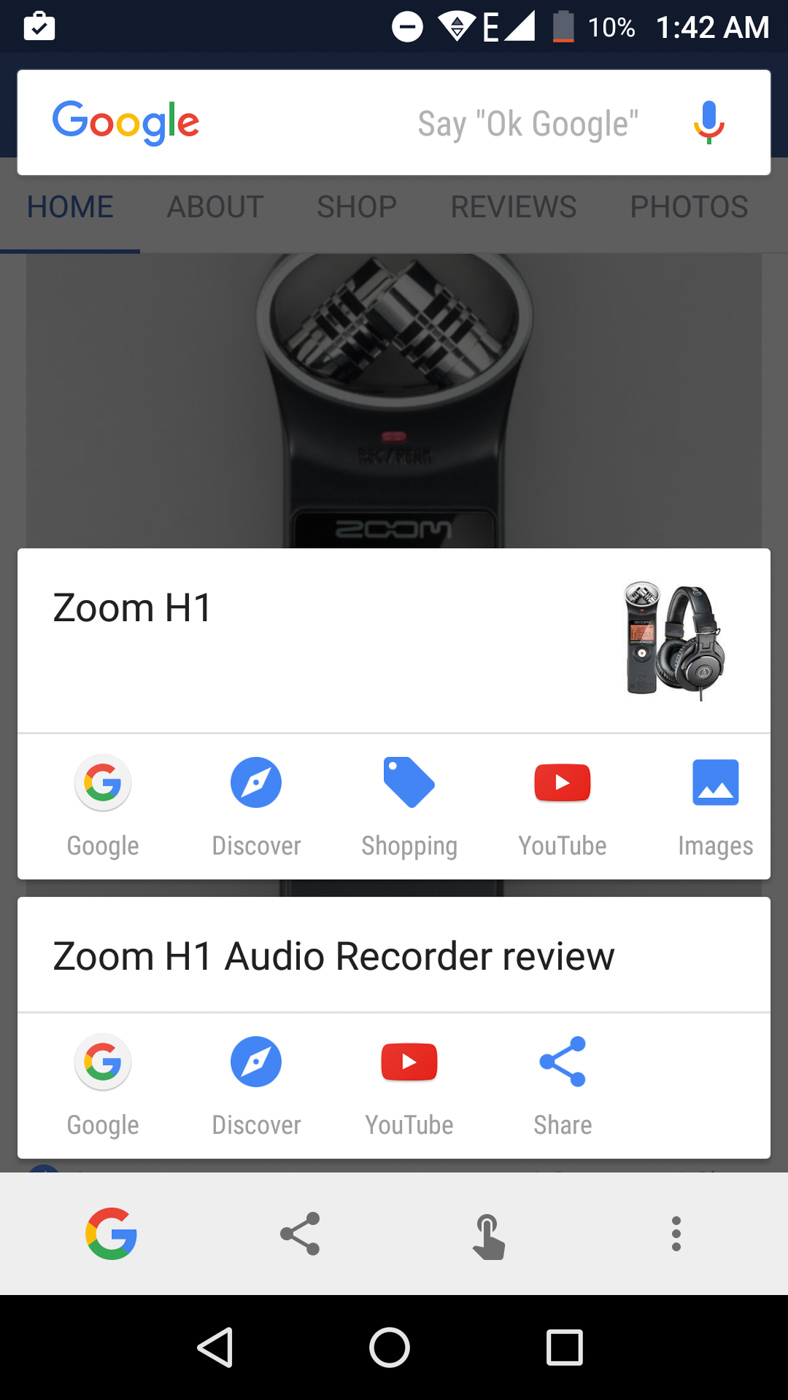Open the Zoom H1 card
This screenshot has width=788, height=1400.
[x=300, y=640]
